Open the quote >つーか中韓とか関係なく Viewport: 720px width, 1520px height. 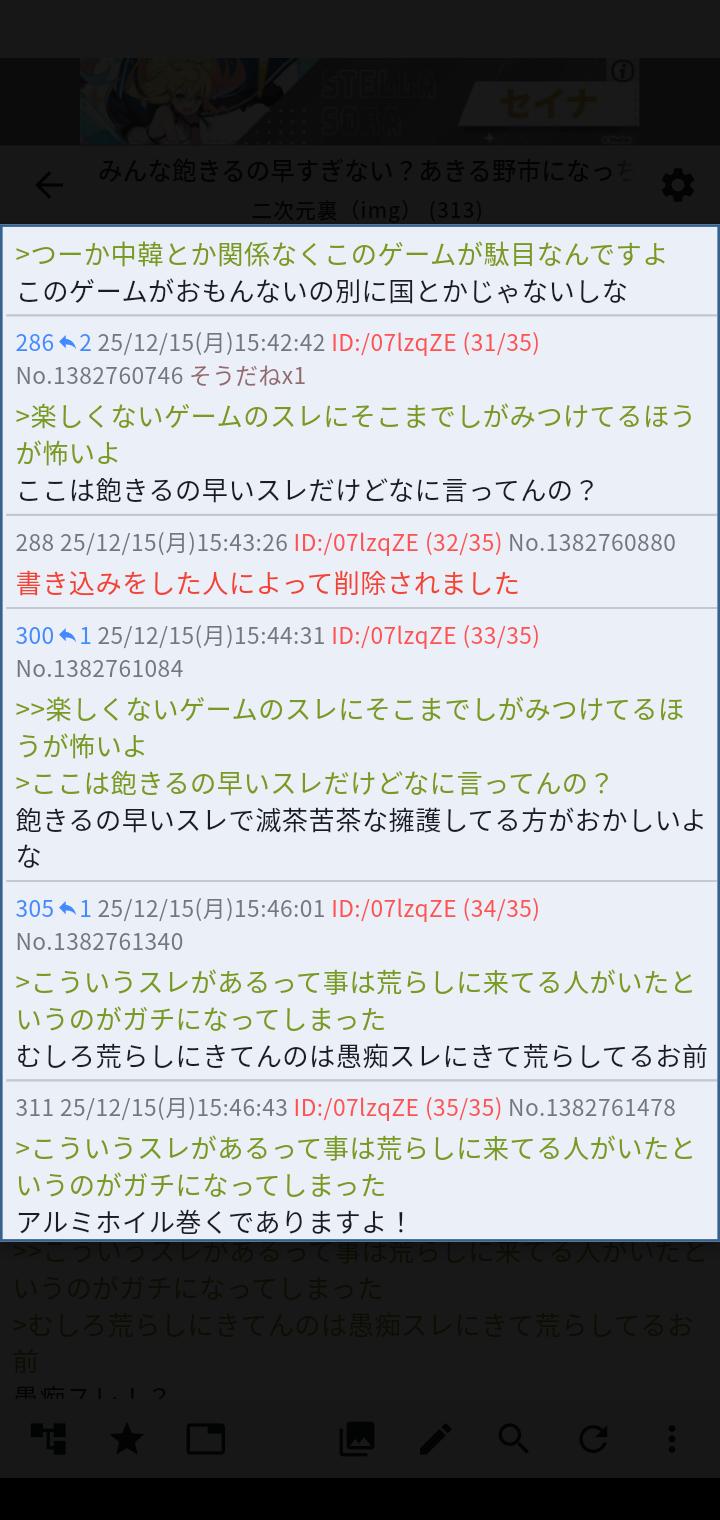[340, 255]
